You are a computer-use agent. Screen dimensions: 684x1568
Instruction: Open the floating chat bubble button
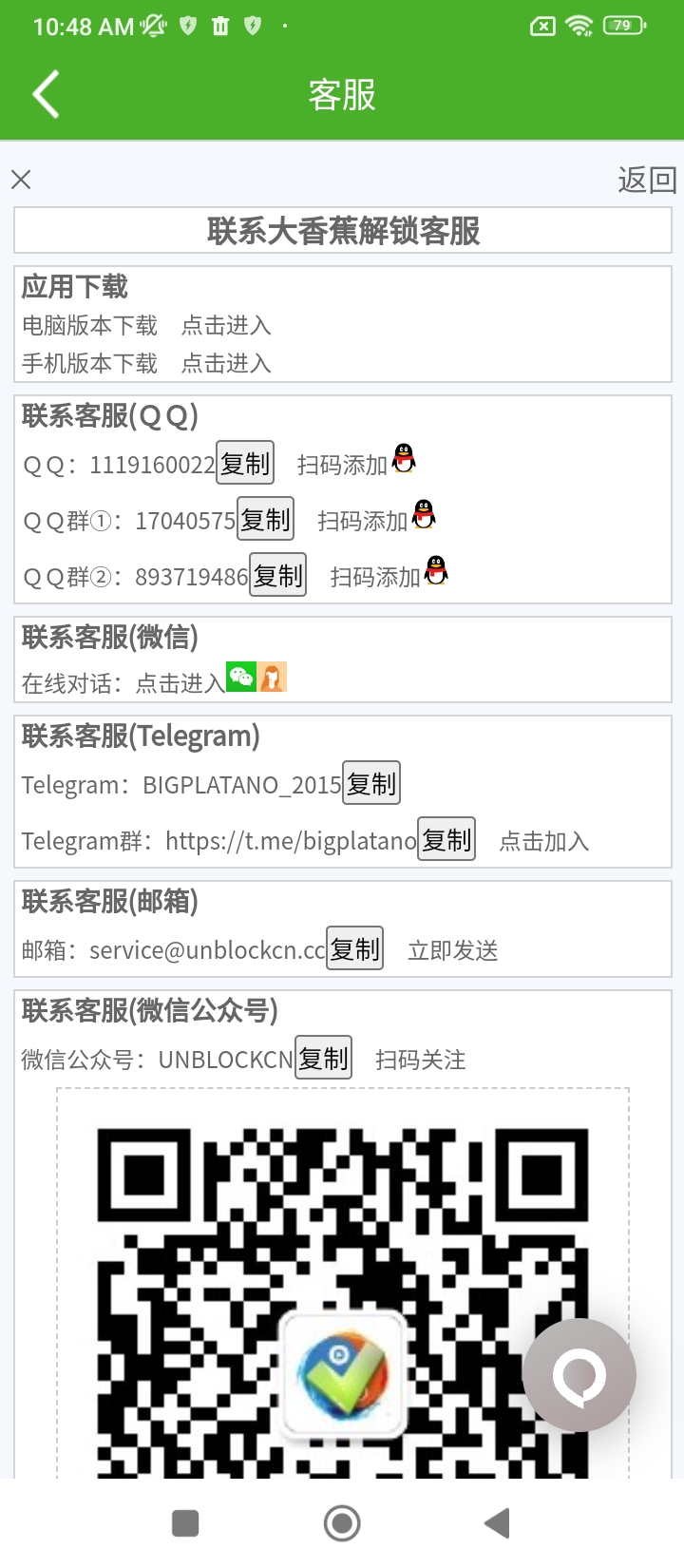click(579, 1375)
